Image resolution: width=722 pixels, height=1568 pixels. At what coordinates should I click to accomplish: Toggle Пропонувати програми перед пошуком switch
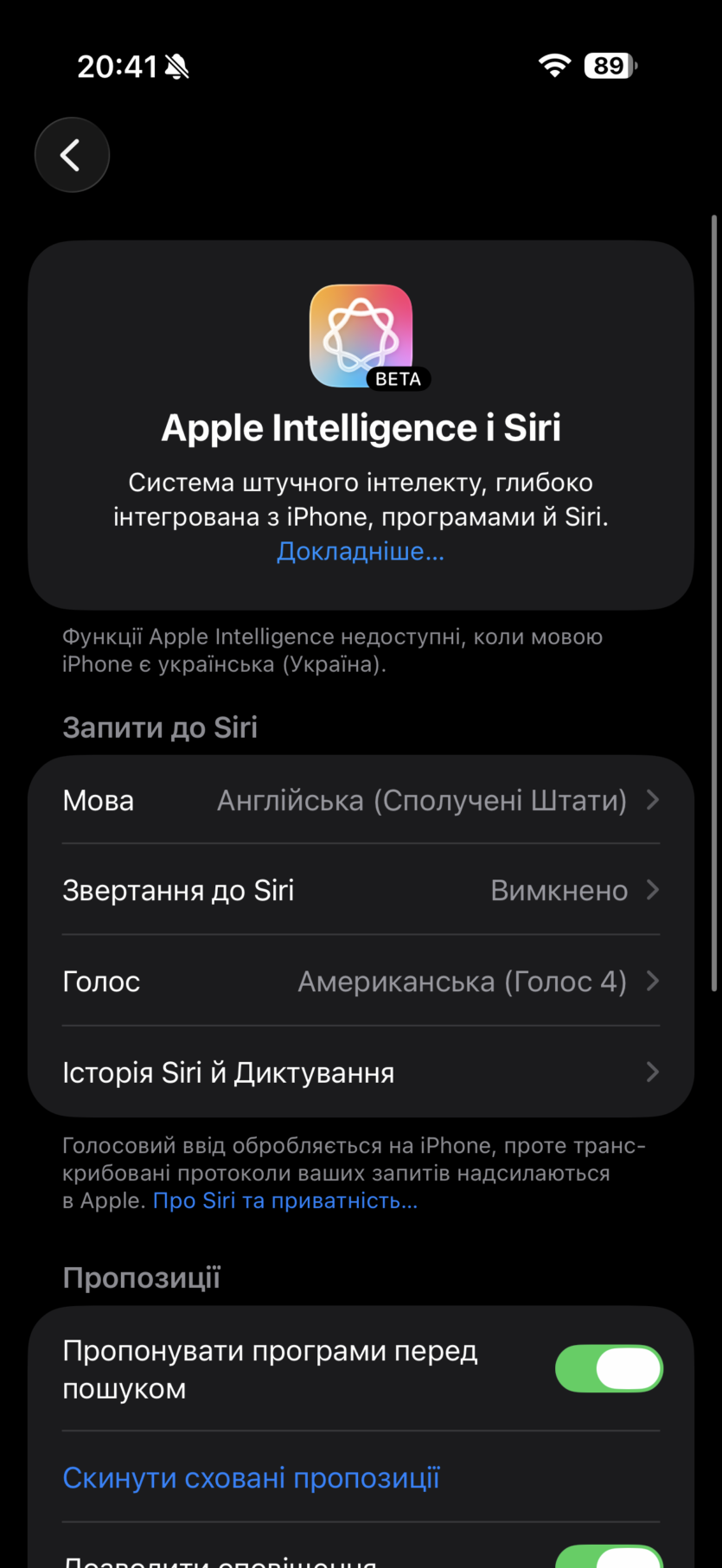(608, 1369)
